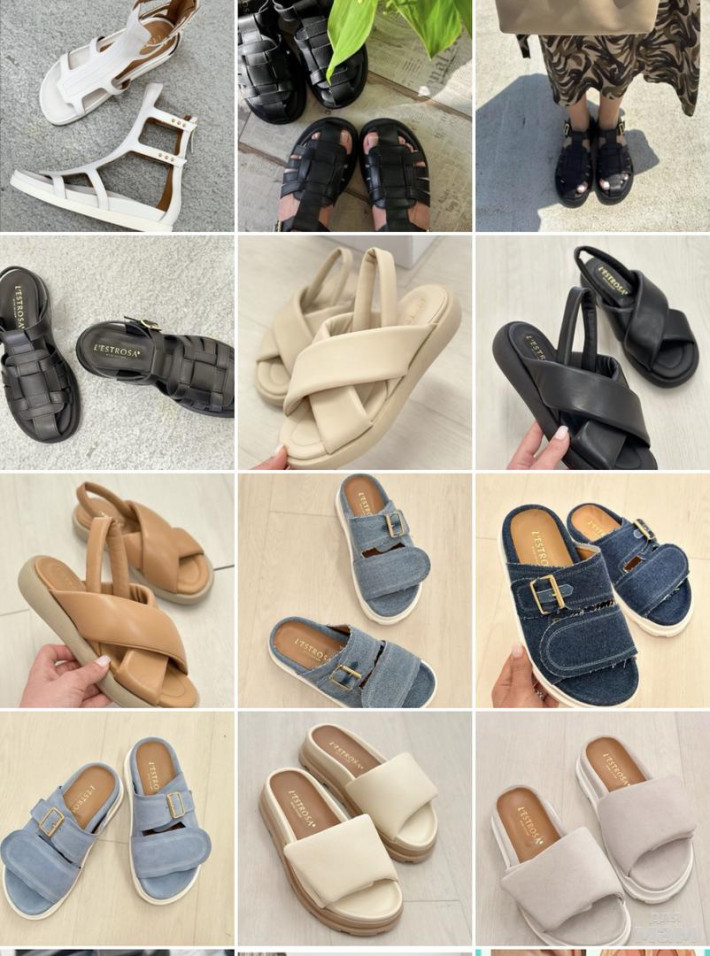Open black fisherman sandals on gray carpet post

(x=117, y=352)
